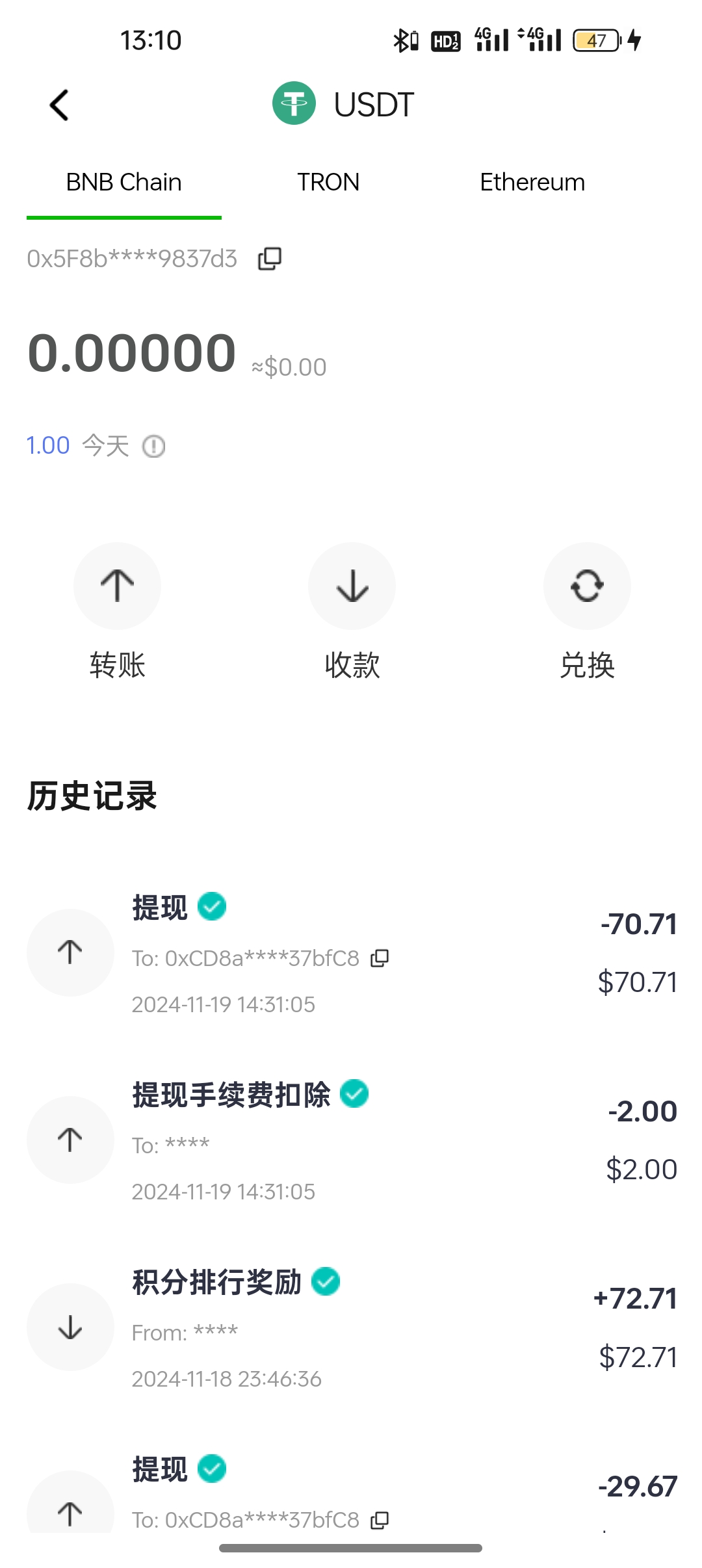Open the info icon next to 今天
This screenshot has width=702, height=1568.
[154, 447]
